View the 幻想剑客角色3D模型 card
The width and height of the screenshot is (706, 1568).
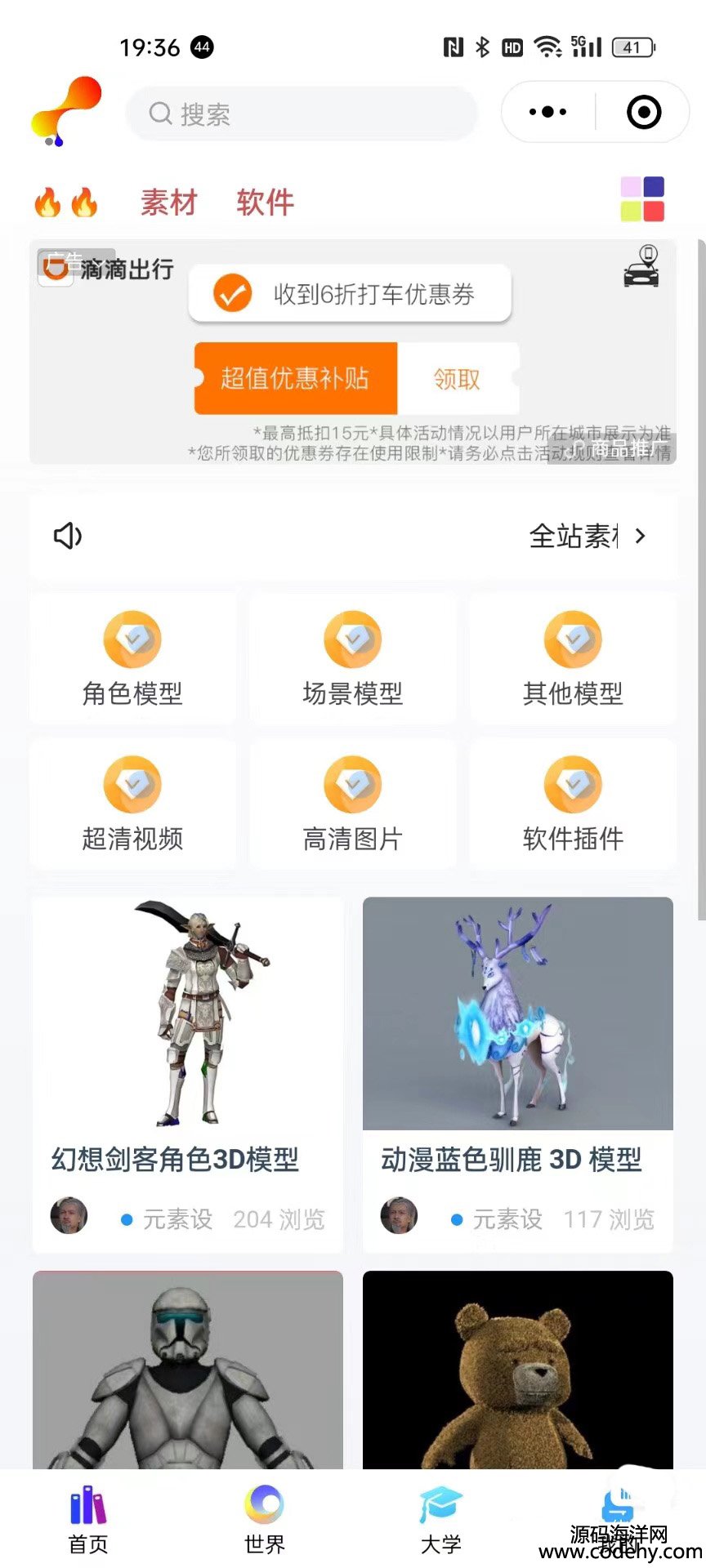tap(188, 1062)
